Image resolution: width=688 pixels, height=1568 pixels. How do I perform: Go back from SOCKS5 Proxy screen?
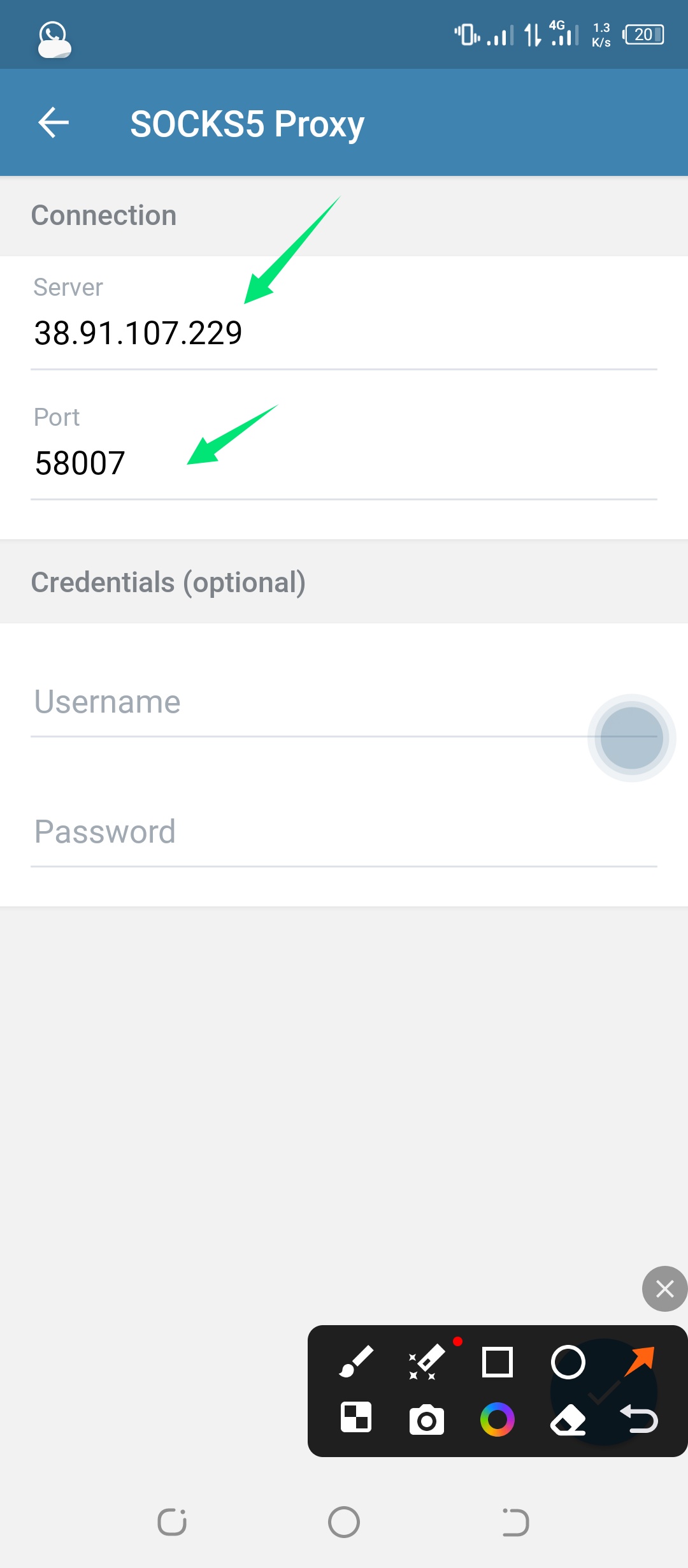tap(54, 122)
